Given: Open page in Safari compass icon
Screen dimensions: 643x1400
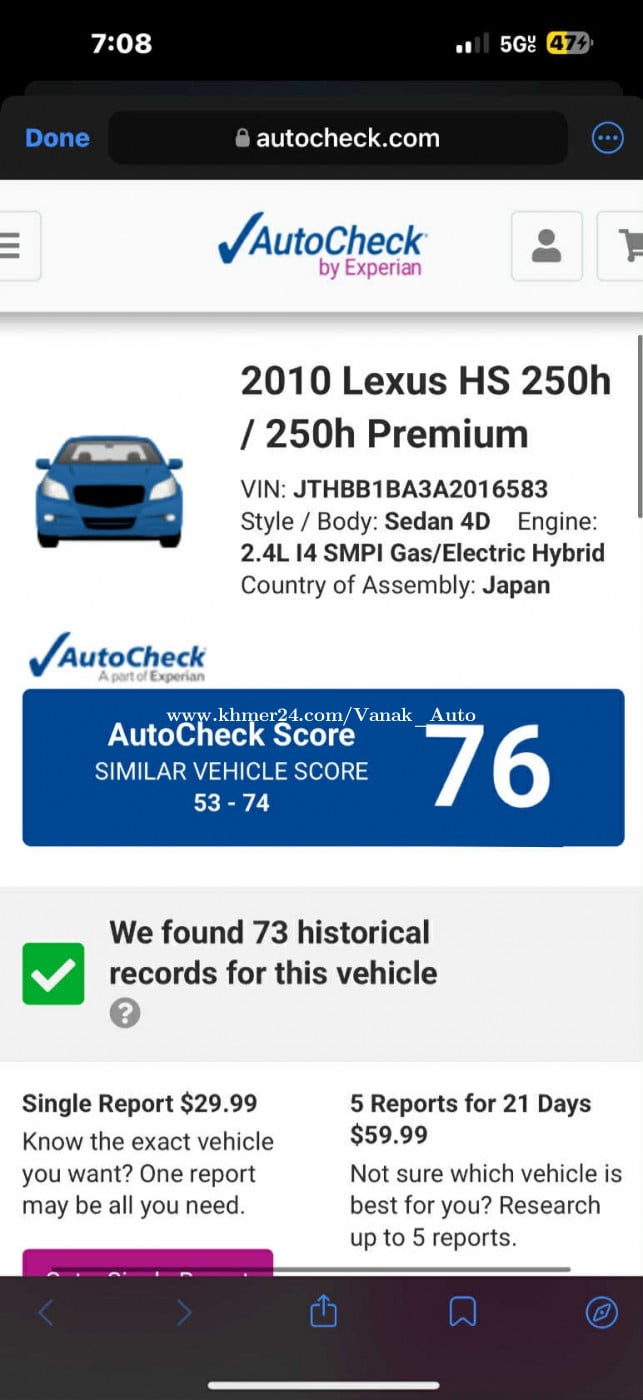Looking at the screenshot, I should [x=601, y=1312].
